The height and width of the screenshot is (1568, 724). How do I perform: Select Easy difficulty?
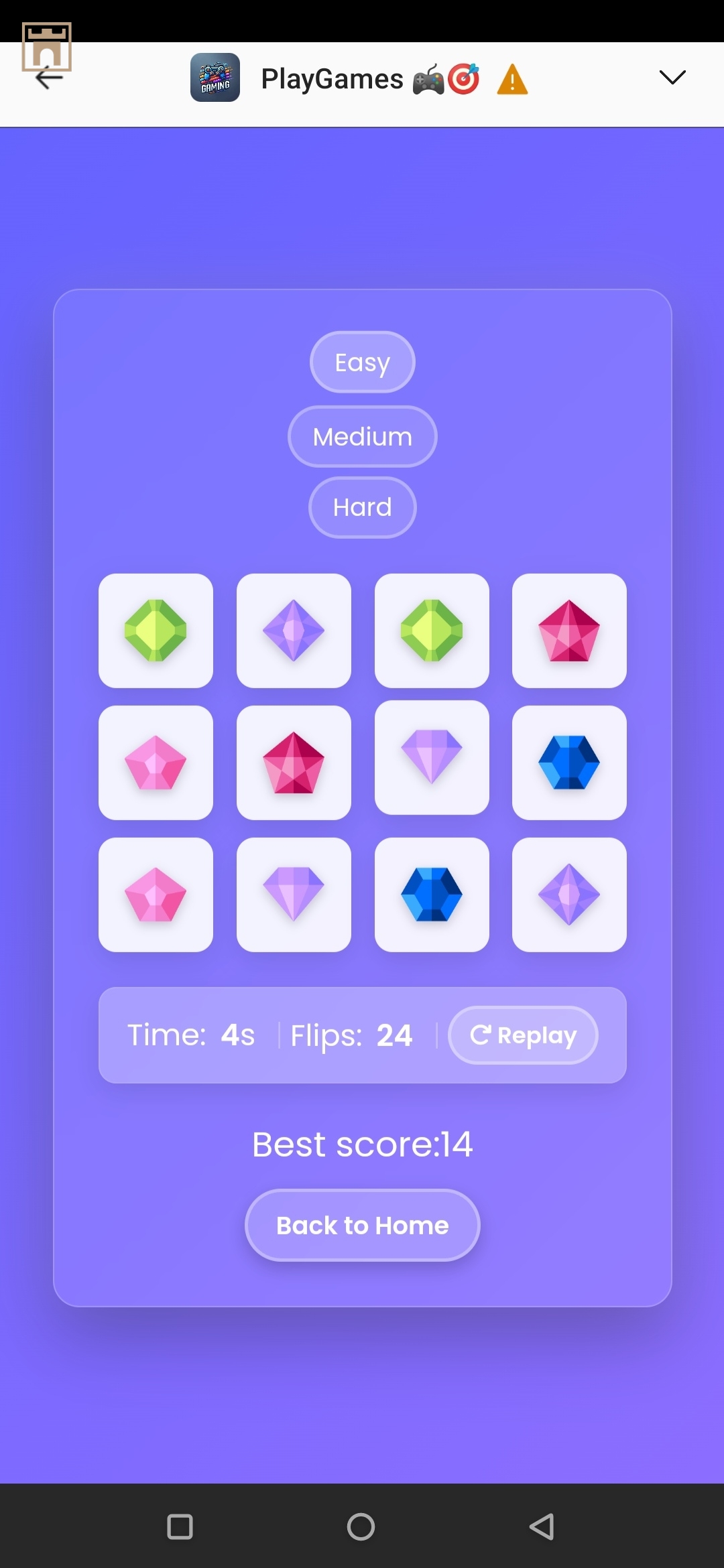pyautogui.click(x=362, y=363)
